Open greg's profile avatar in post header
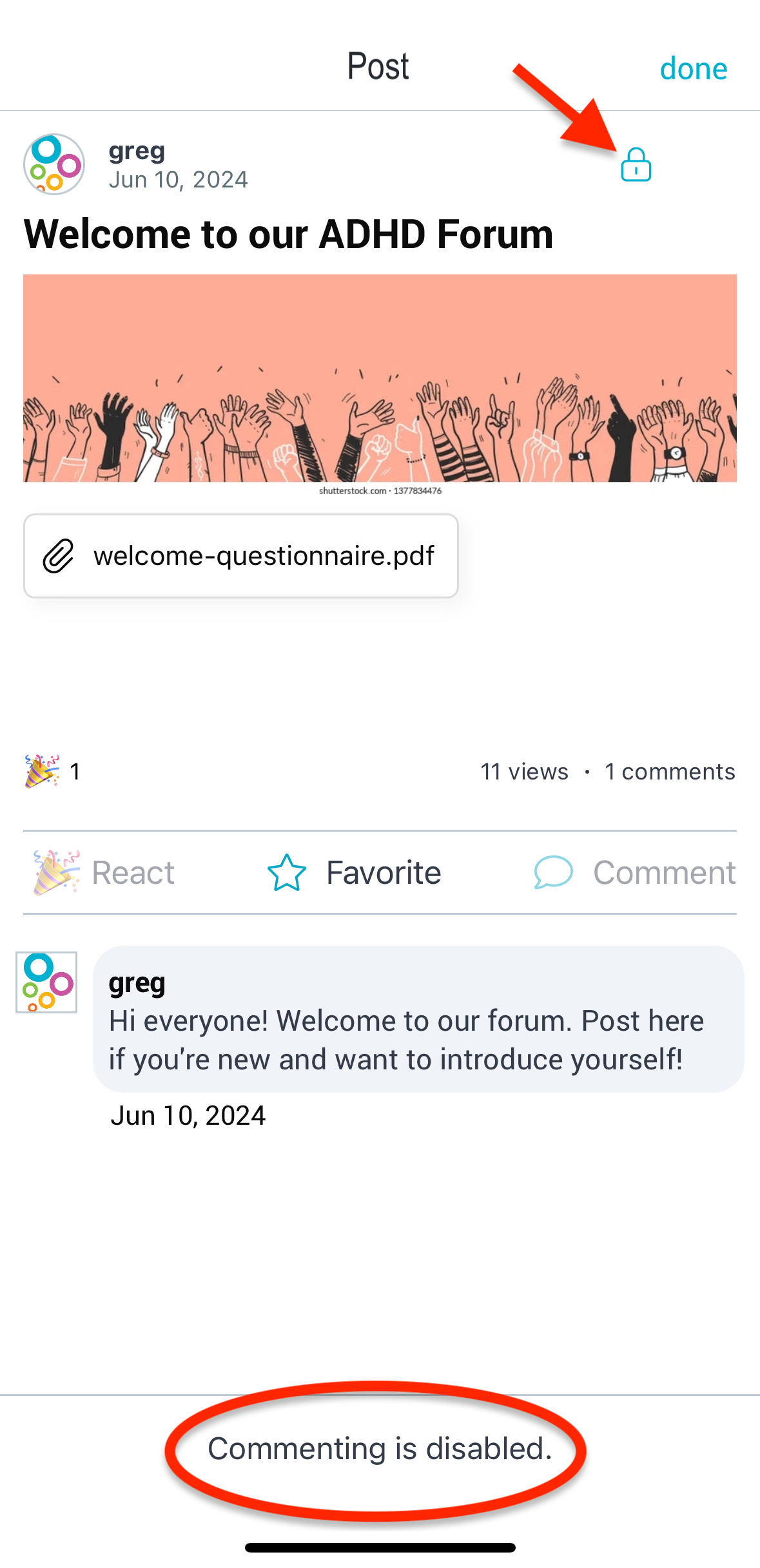The image size is (760, 1568). click(x=54, y=164)
